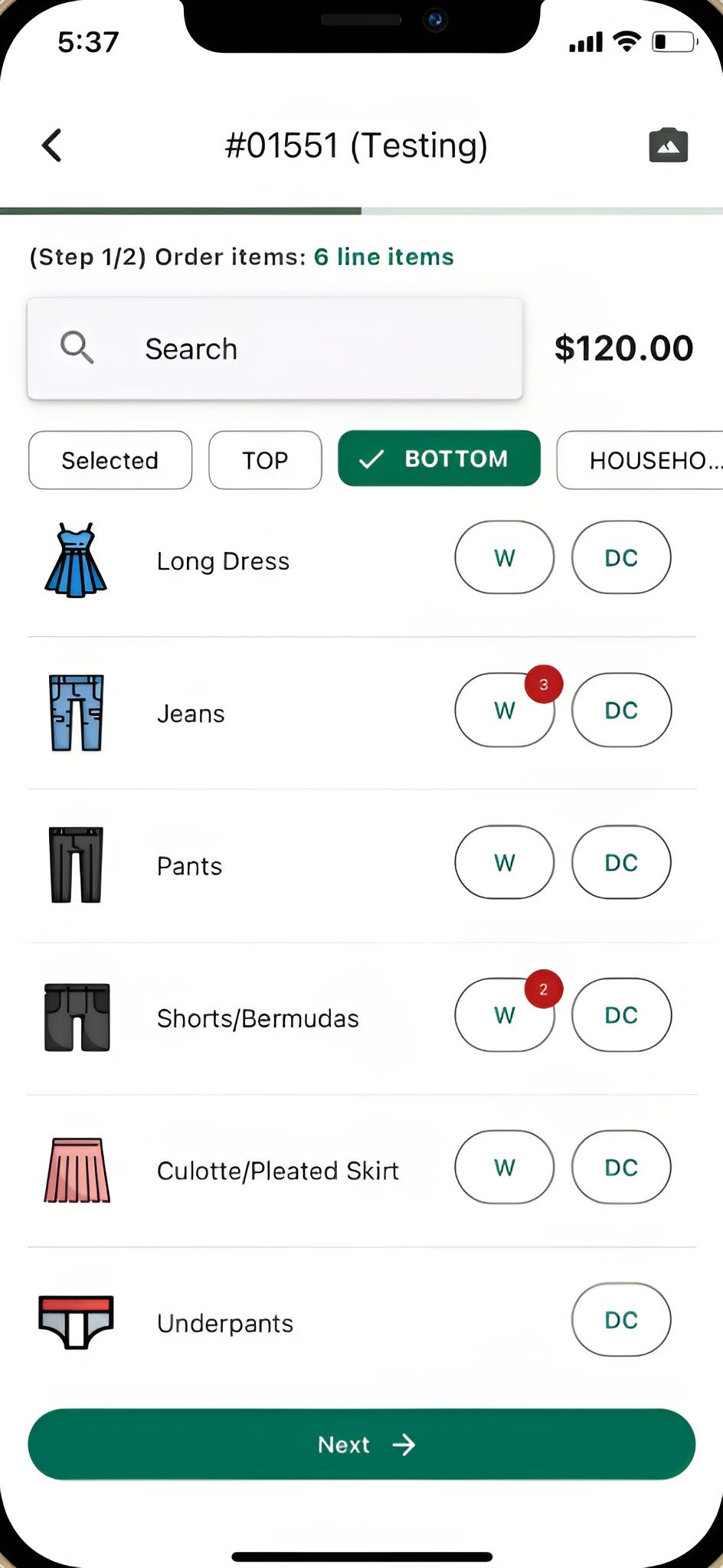Viewport: 723px width, 1568px height.
Task: Enable W wash for Culotte/Pleated Skirt
Action: pos(504,1168)
